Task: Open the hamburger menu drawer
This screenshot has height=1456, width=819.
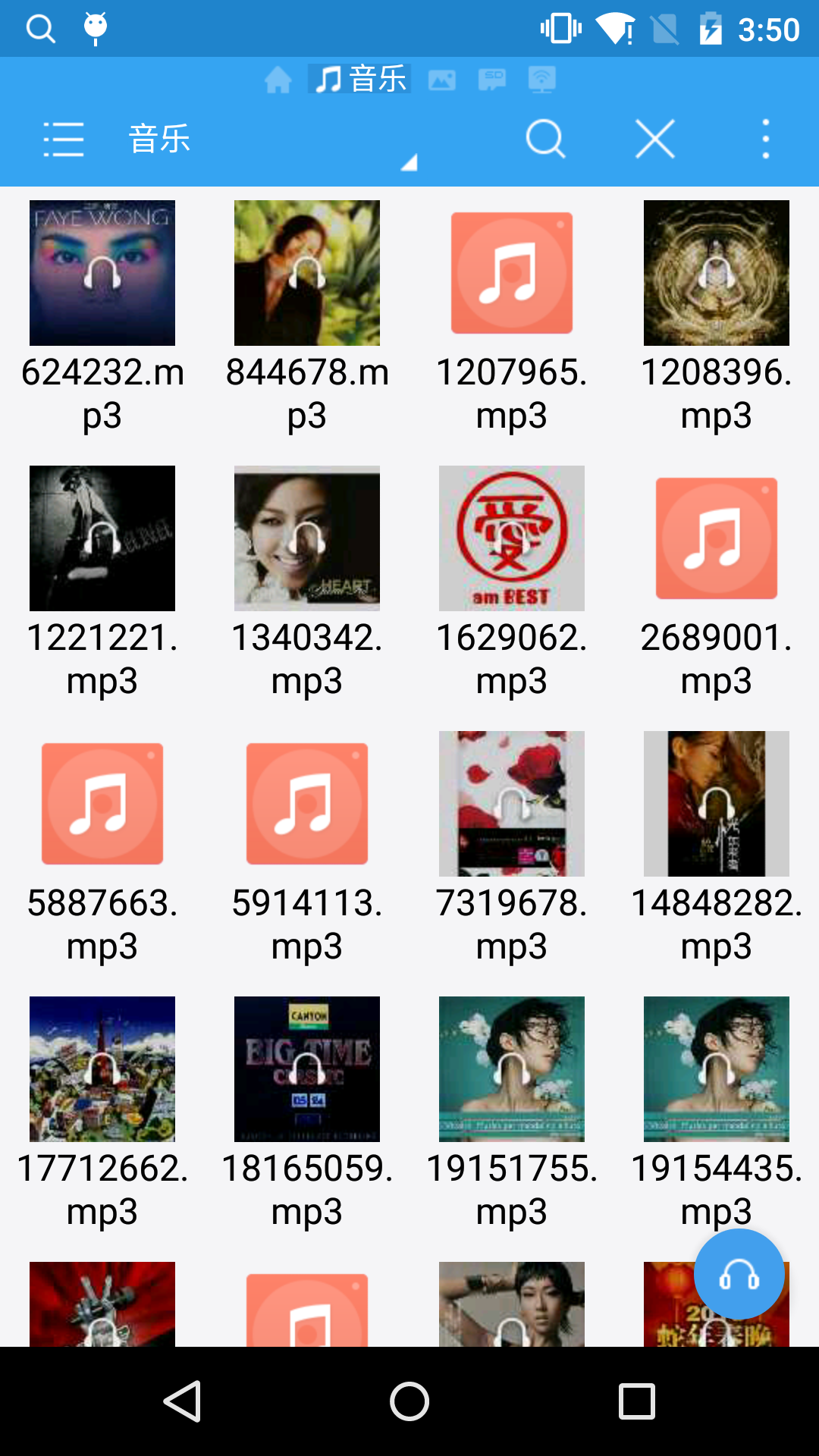Action: (64, 140)
